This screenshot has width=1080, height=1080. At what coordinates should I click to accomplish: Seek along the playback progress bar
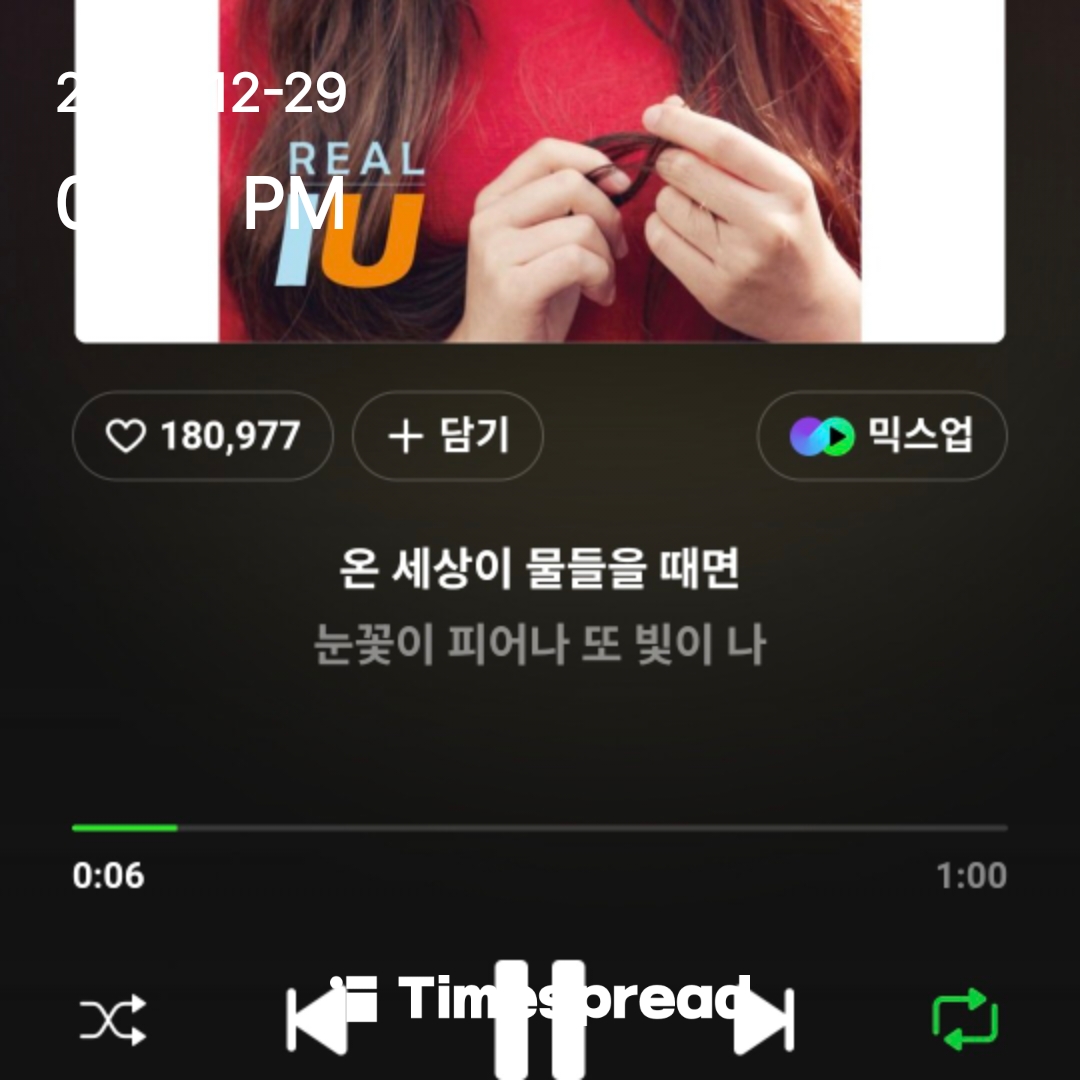tap(540, 828)
